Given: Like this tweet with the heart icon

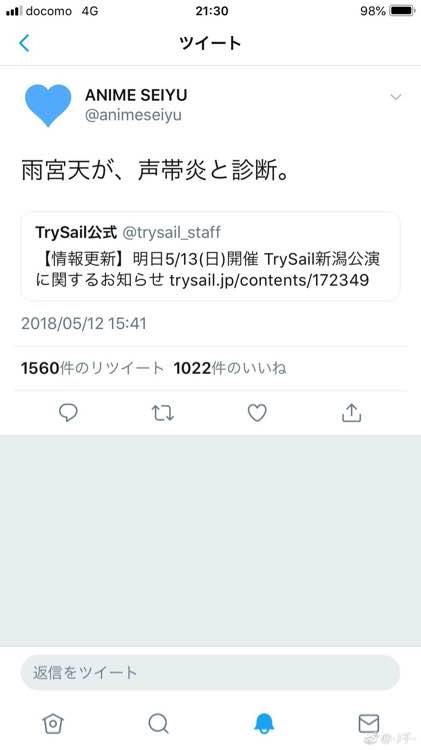Looking at the screenshot, I should pos(257,413).
